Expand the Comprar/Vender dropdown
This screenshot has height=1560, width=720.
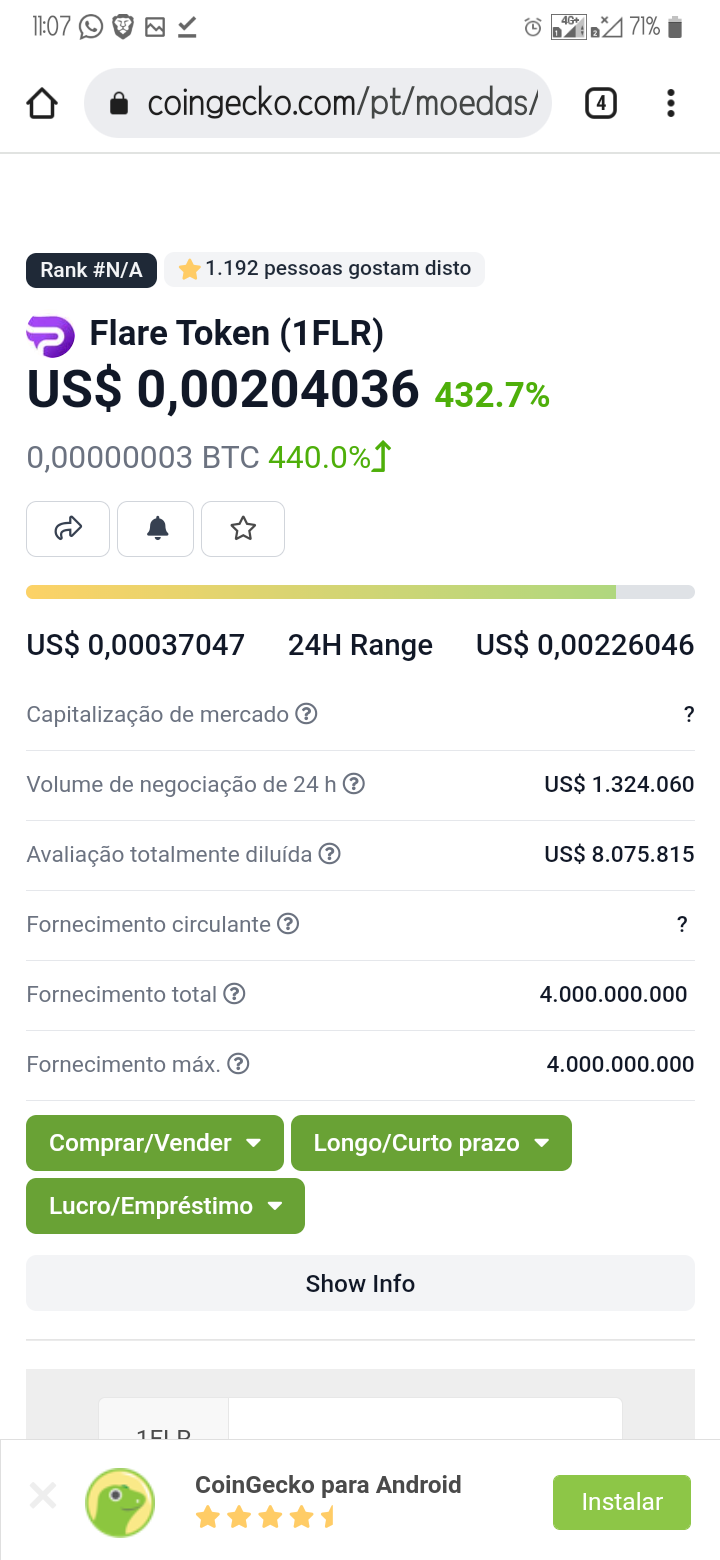pos(155,1143)
